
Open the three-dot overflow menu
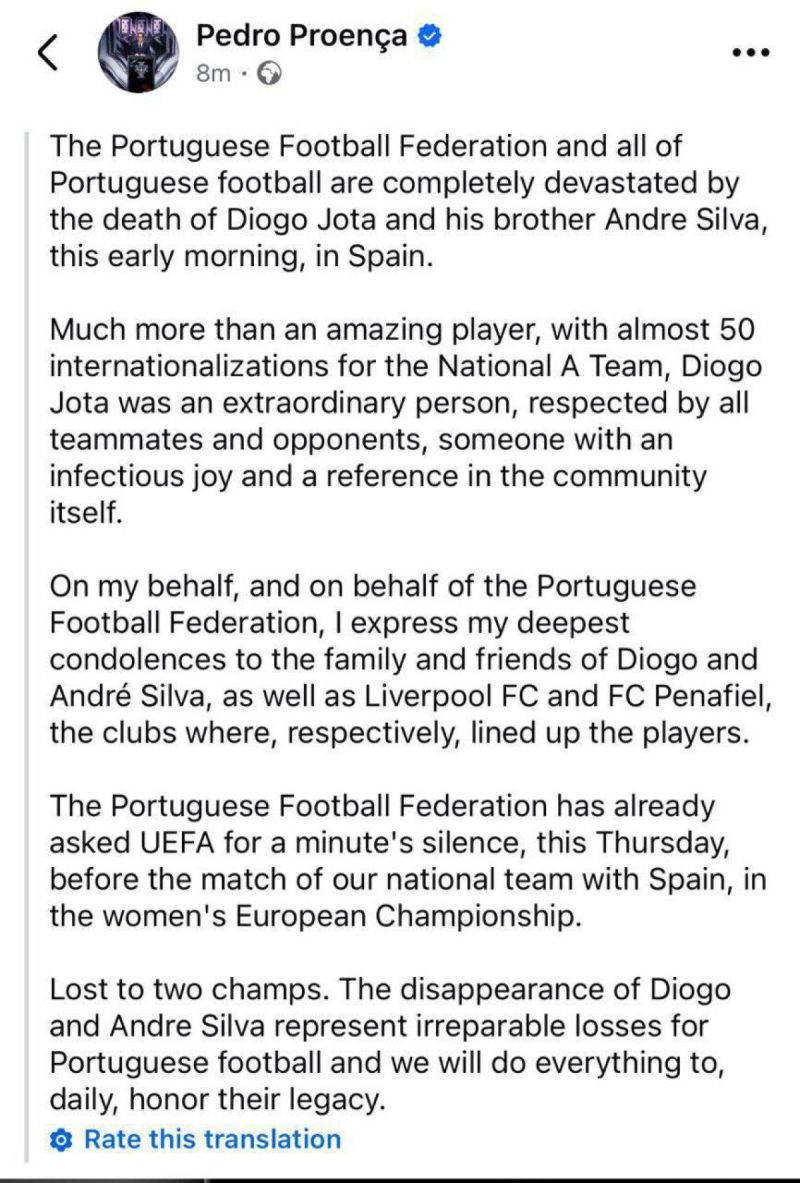pyautogui.click(x=750, y=52)
